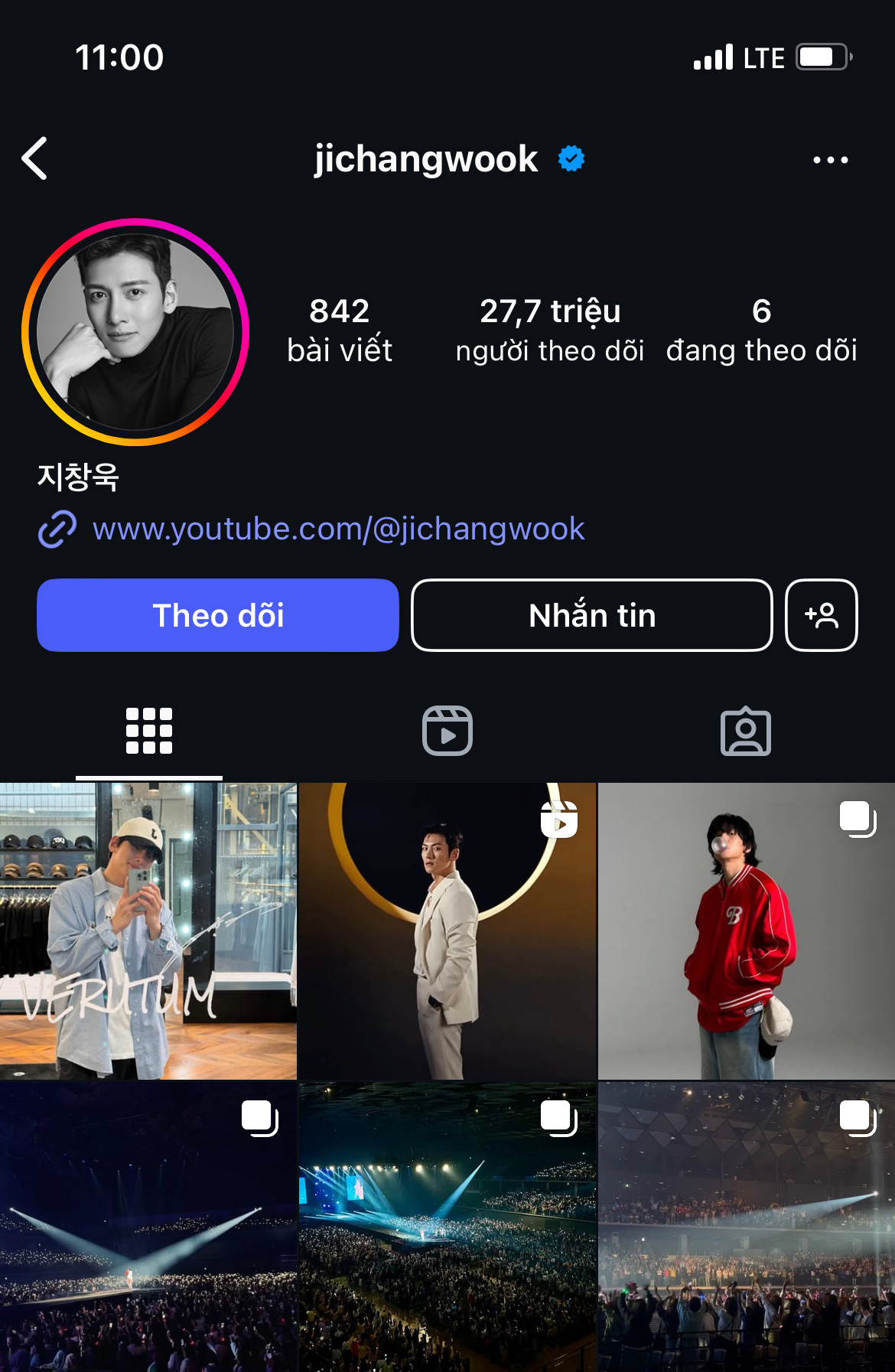Switch to the tagged photos tab

(746, 731)
